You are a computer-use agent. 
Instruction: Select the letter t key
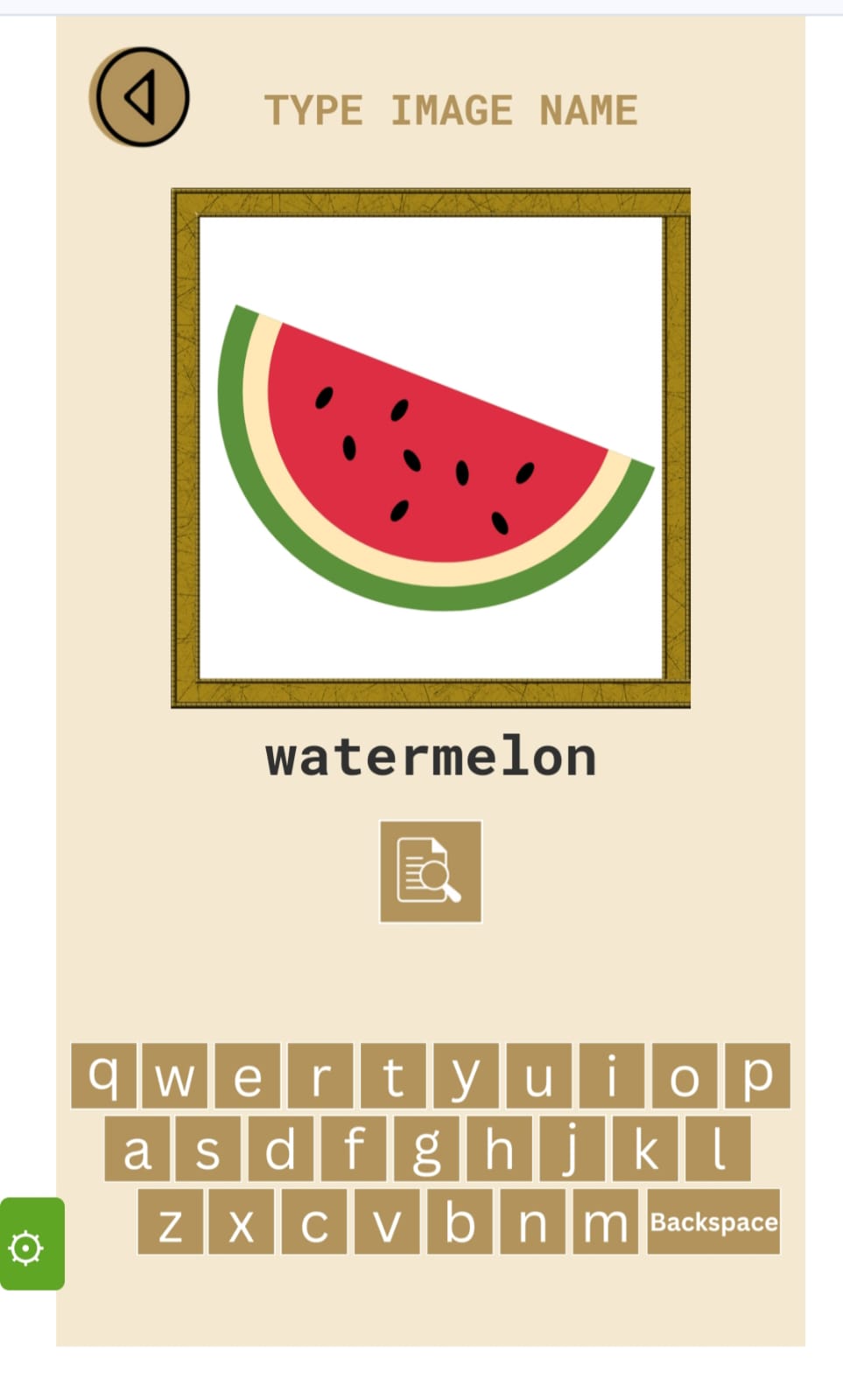393,1075
